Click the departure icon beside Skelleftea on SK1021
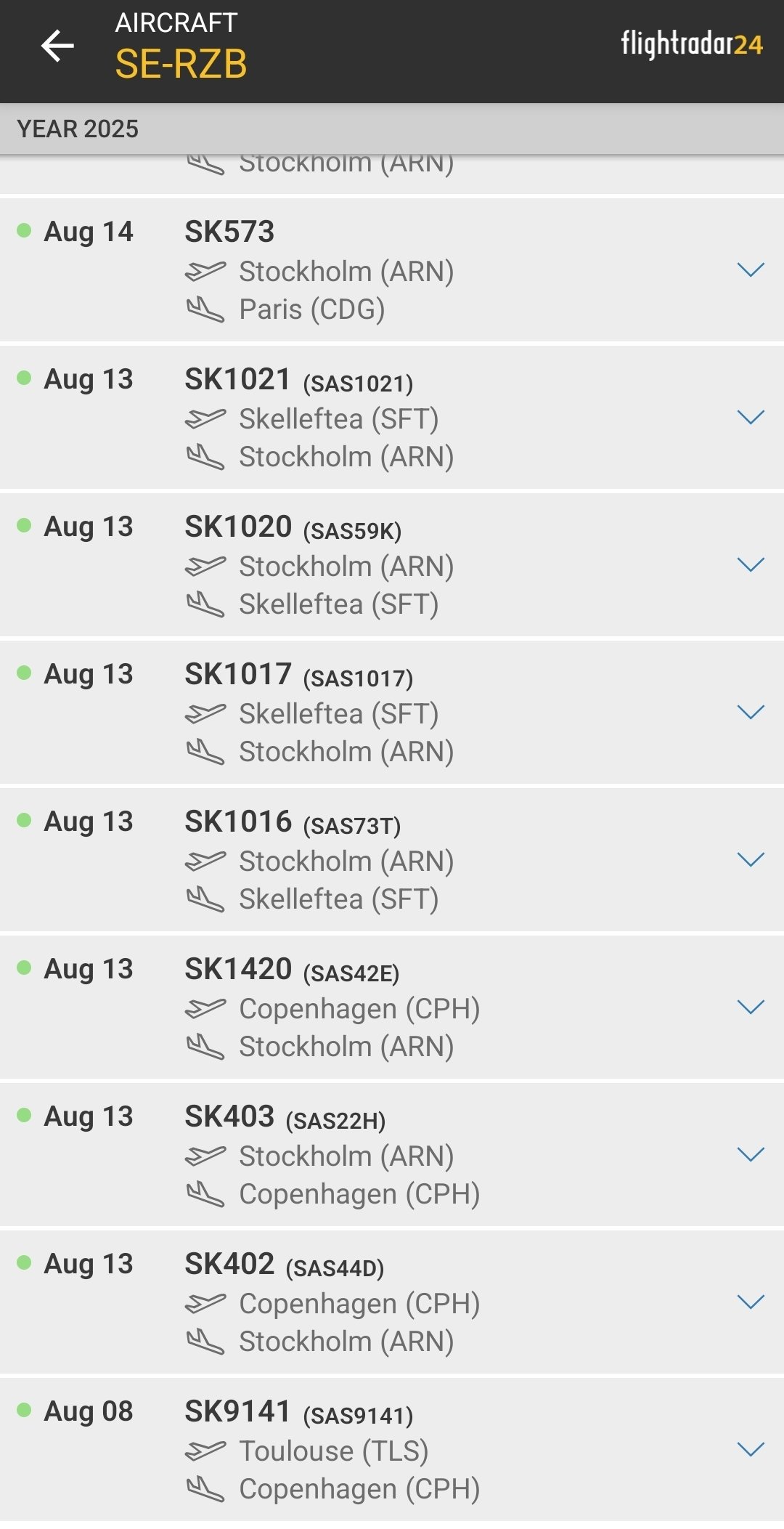784x1529 pixels. click(x=207, y=418)
